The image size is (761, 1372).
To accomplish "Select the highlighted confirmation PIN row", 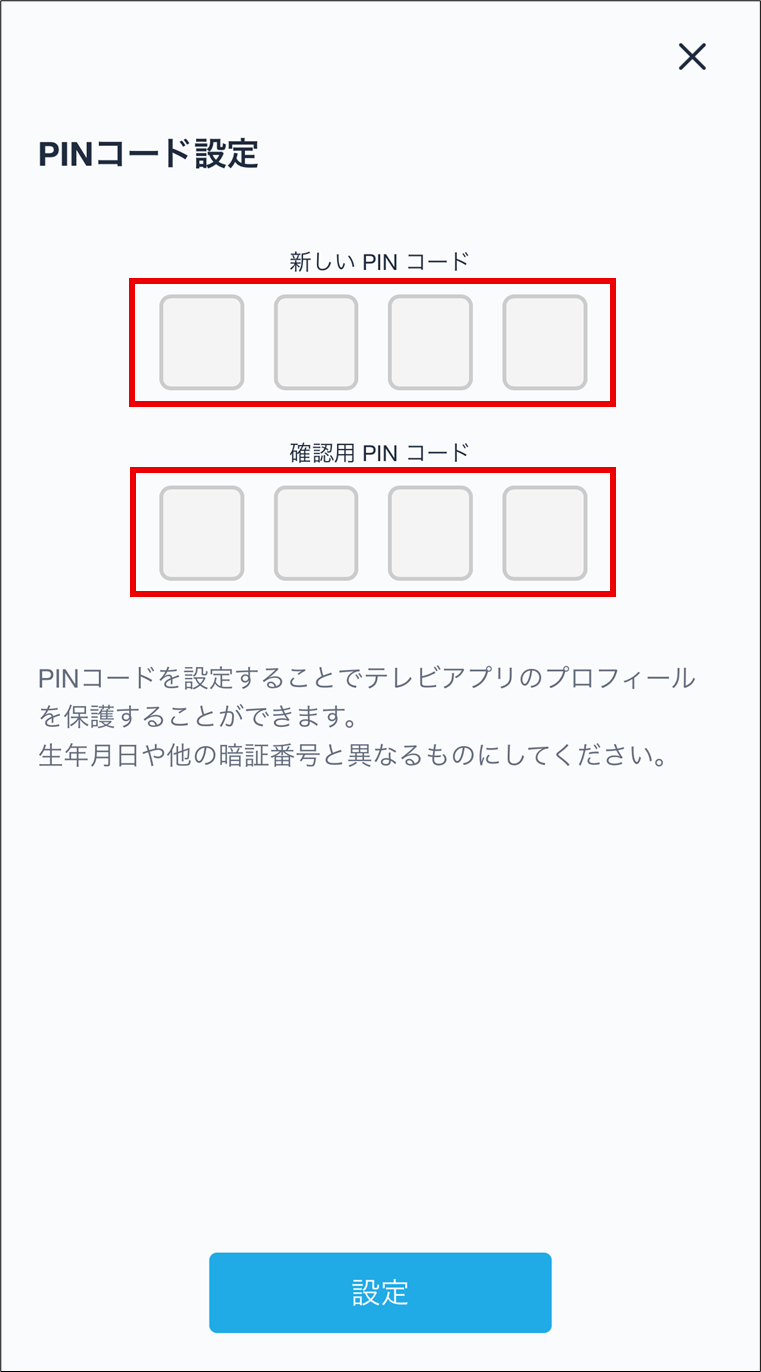I will point(372,532).
